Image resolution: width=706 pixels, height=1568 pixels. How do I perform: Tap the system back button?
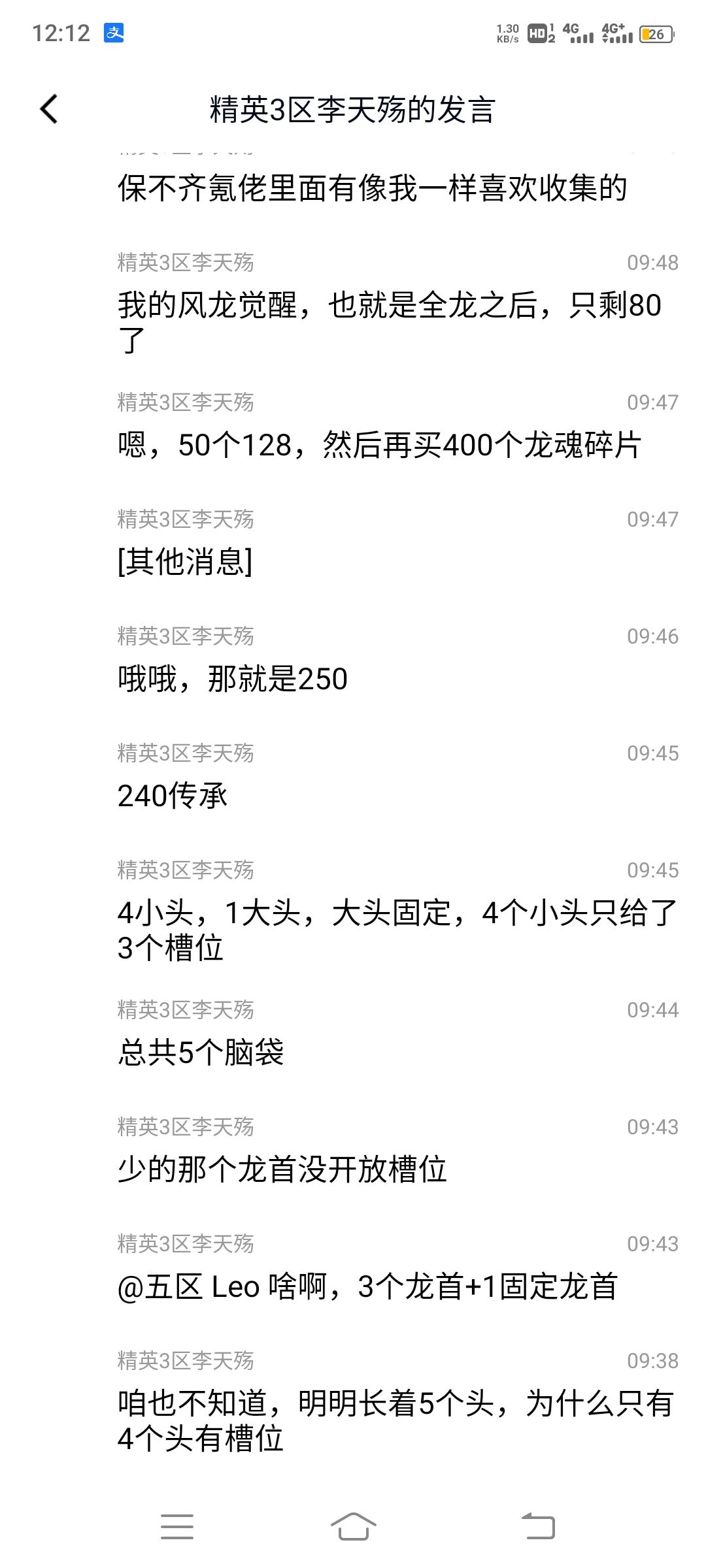click(x=538, y=1527)
